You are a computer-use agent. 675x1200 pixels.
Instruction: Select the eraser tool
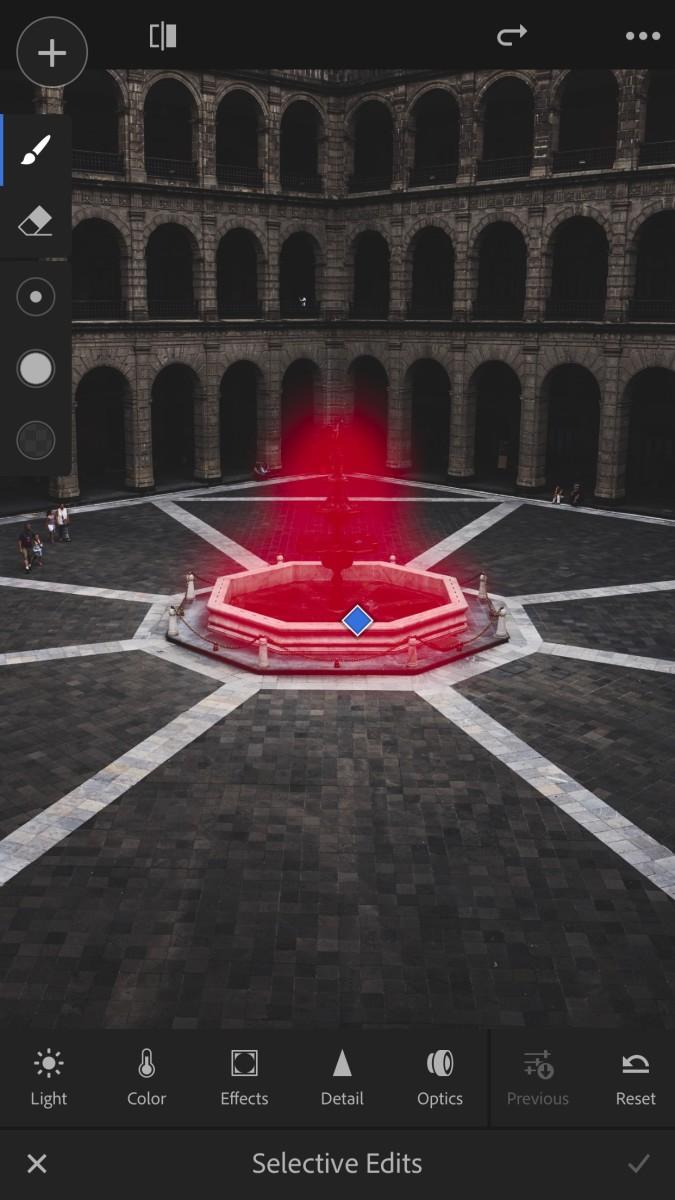[36, 221]
